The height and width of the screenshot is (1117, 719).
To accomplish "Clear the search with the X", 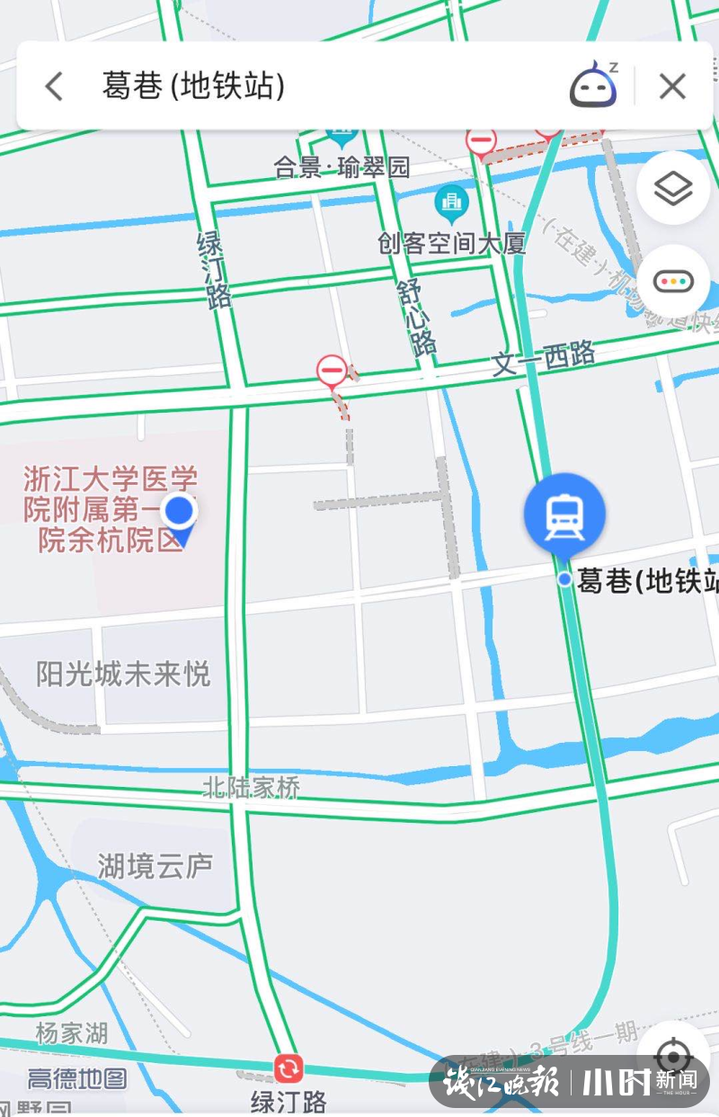I will click(673, 87).
